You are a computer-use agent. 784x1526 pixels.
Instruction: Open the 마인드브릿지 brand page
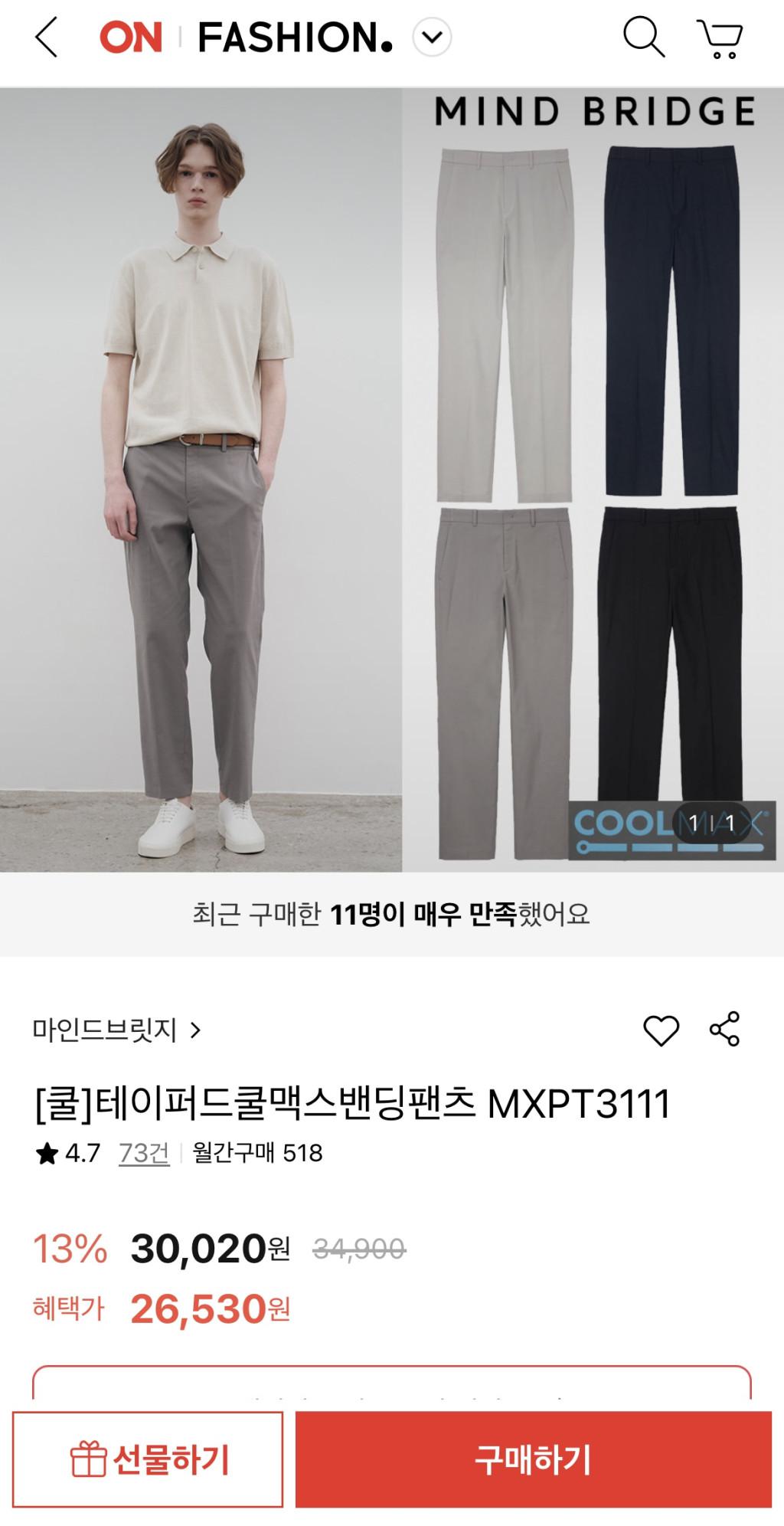coord(116,1030)
